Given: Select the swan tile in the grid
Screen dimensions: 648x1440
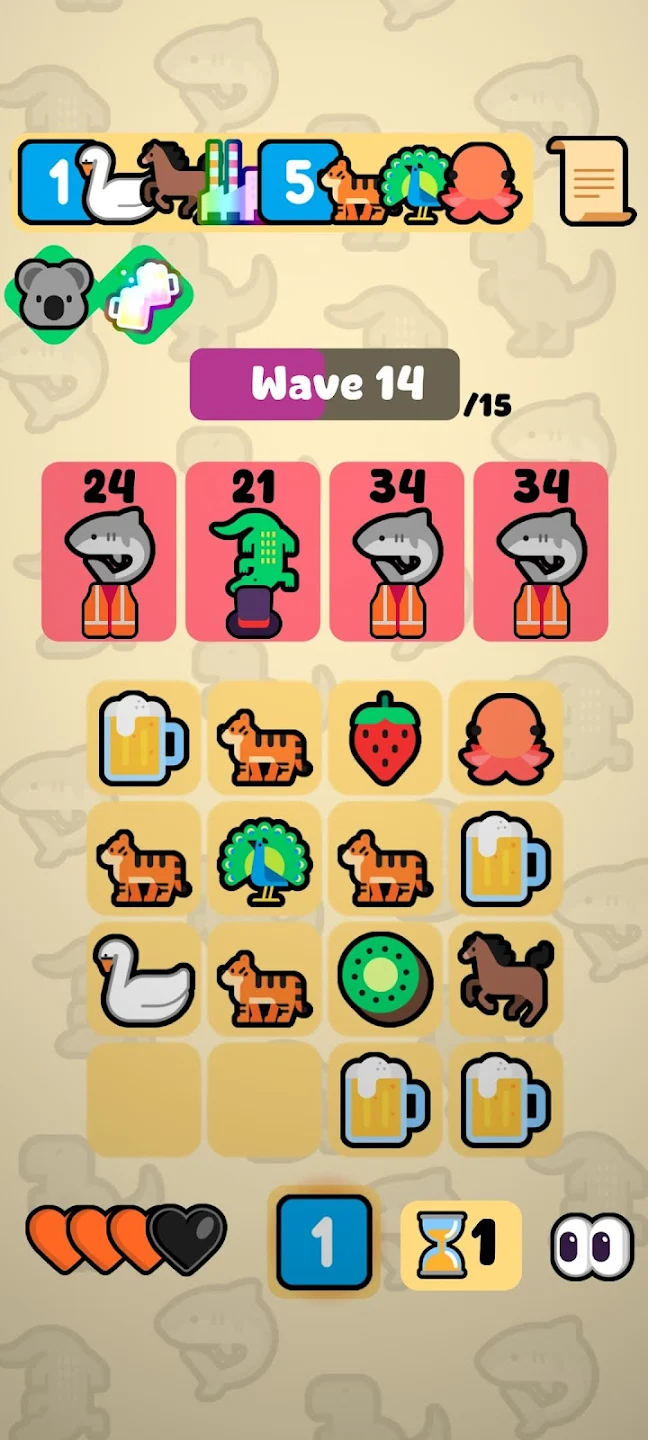Looking at the screenshot, I should click(x=144, y=980).
